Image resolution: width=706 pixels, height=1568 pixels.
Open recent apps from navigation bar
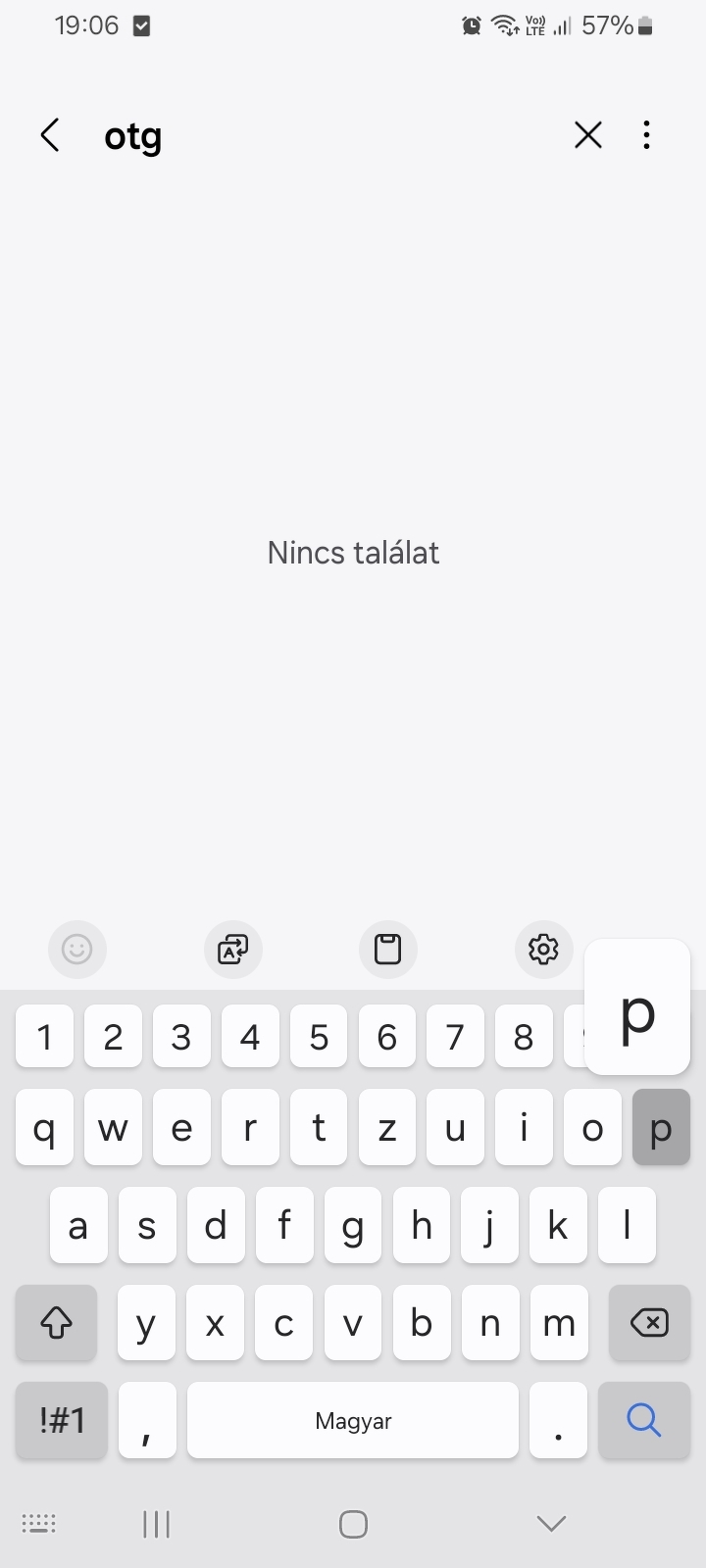(x=156, y=1523)
